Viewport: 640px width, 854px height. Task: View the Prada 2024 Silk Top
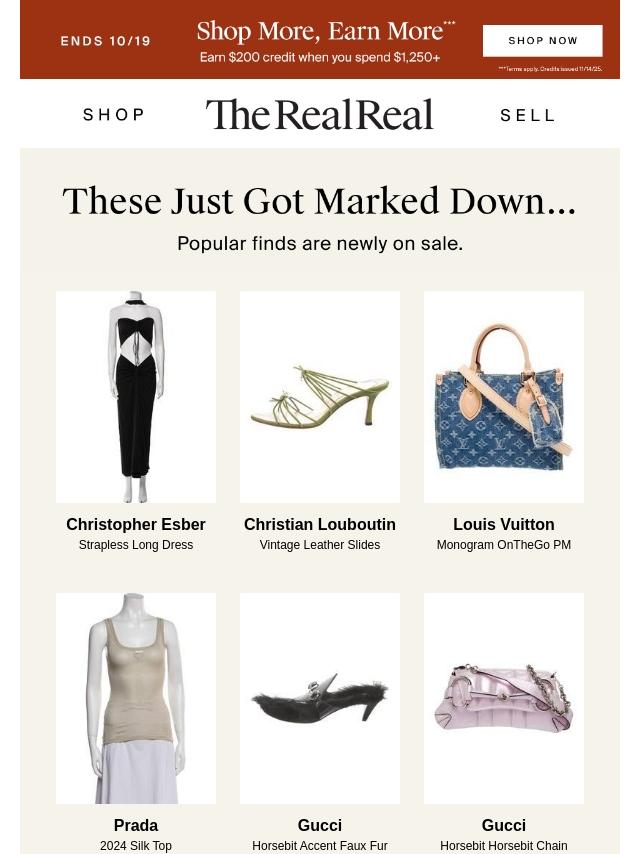point(136,698)
